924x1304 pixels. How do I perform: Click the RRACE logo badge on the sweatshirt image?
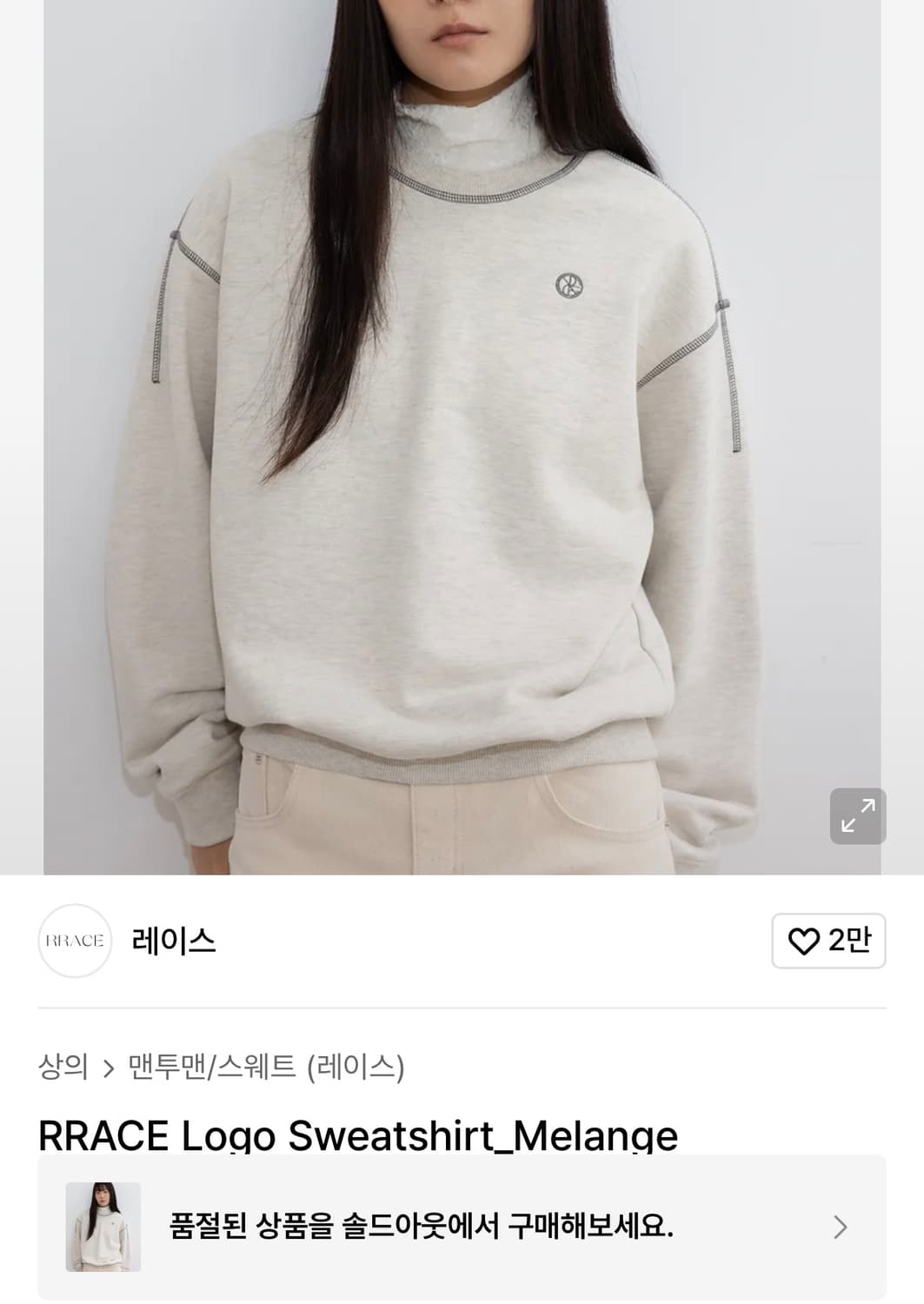pyautogui.click(x=570, y=287)
